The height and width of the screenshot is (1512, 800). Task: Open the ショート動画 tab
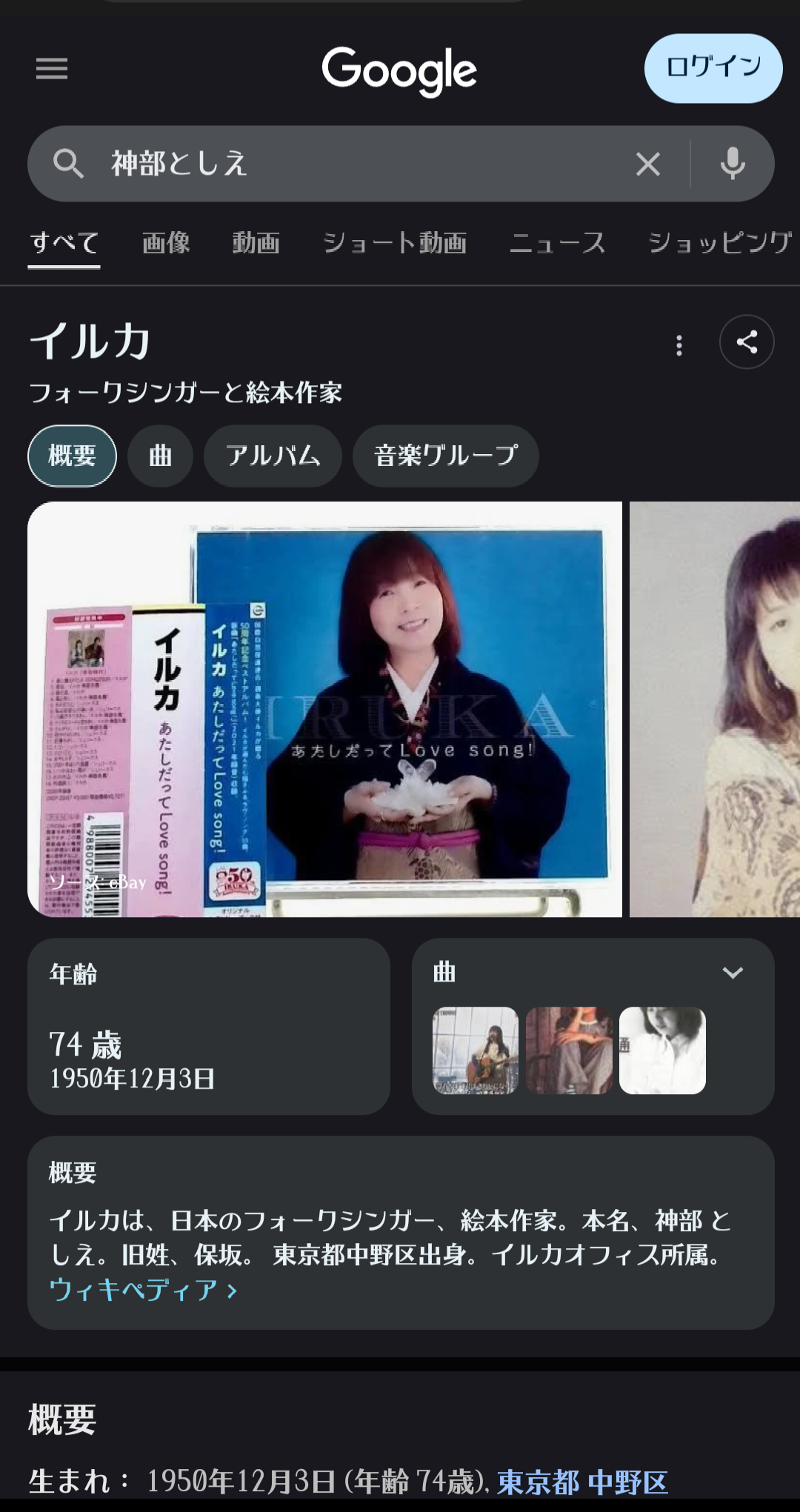tap(395, 242)
